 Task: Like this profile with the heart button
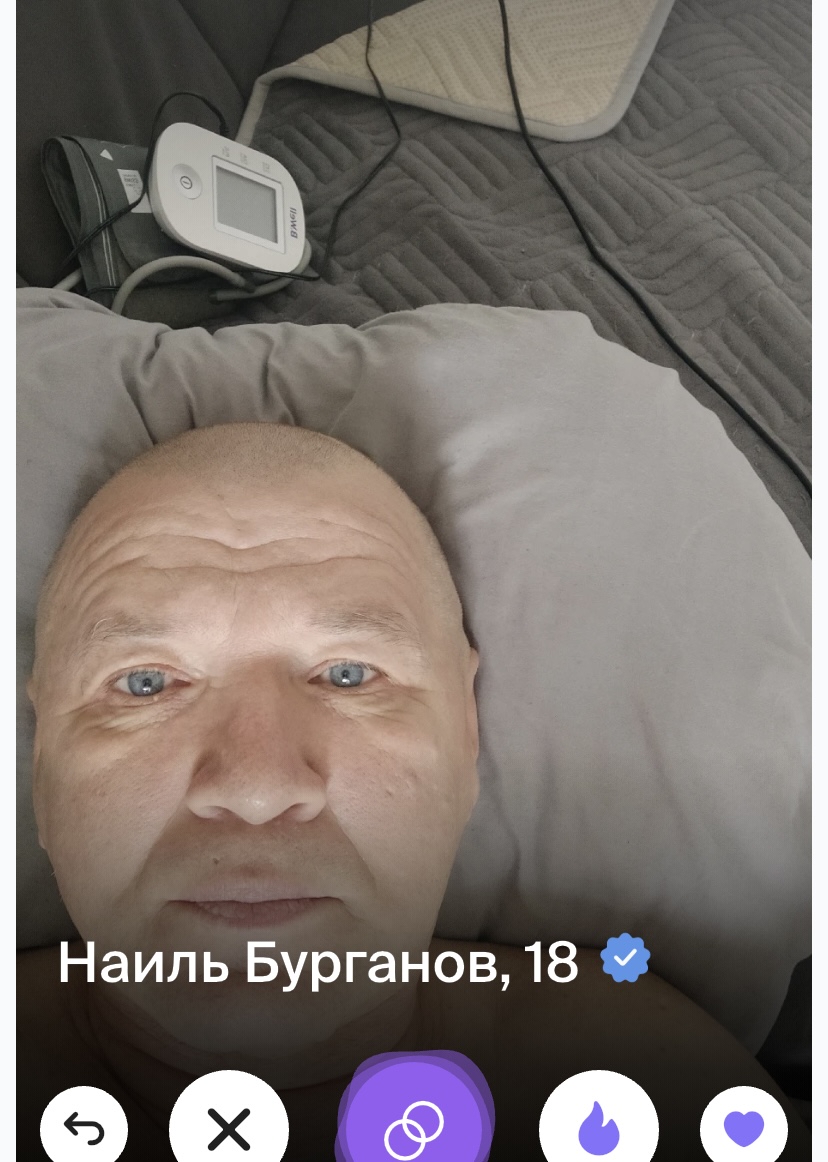pos(743,1126)
